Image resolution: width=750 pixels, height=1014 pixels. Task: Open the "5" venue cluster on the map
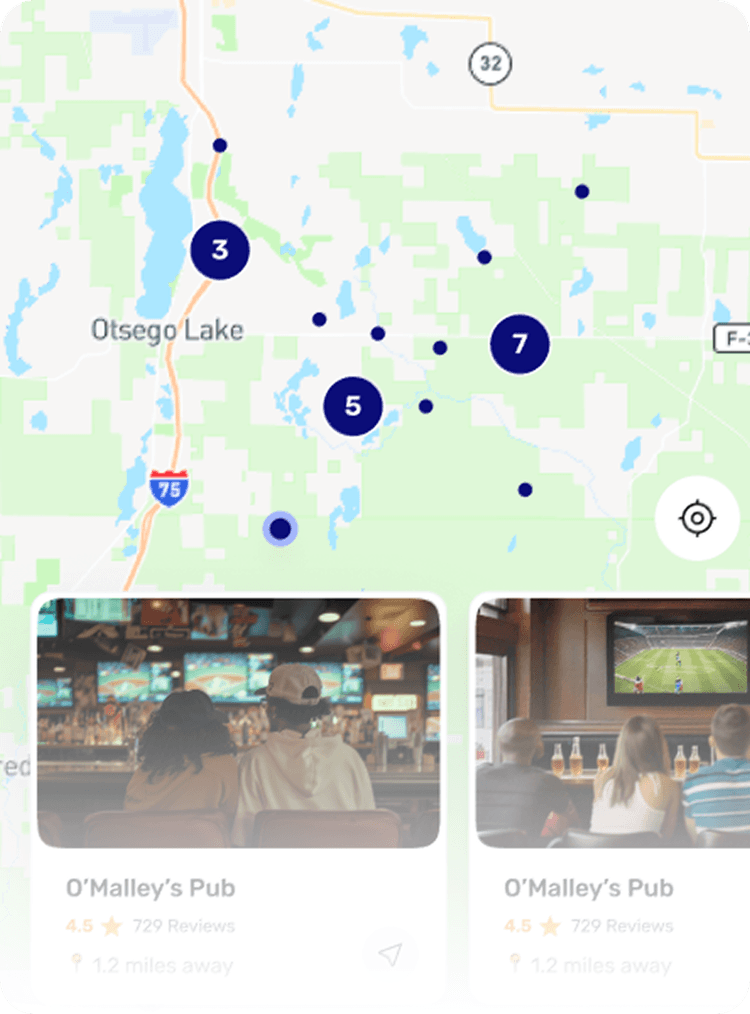(x=351, y=406)
